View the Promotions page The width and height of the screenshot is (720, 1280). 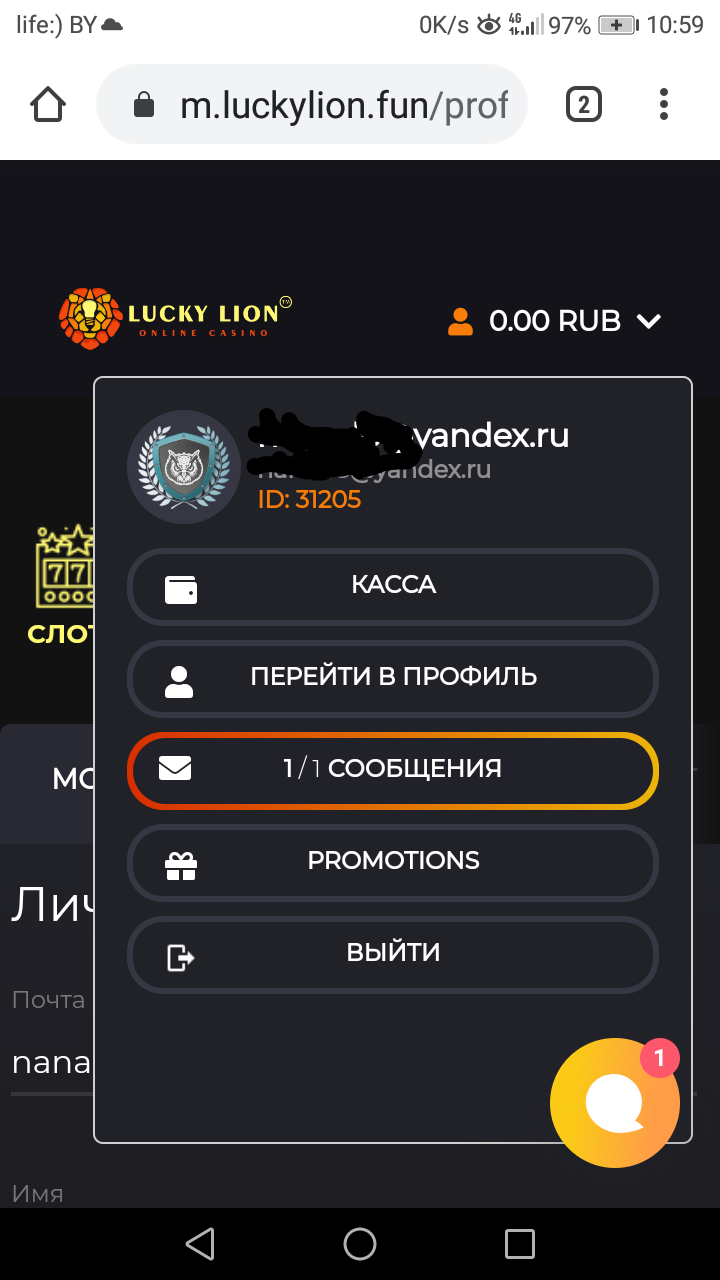tap(392, 861)
